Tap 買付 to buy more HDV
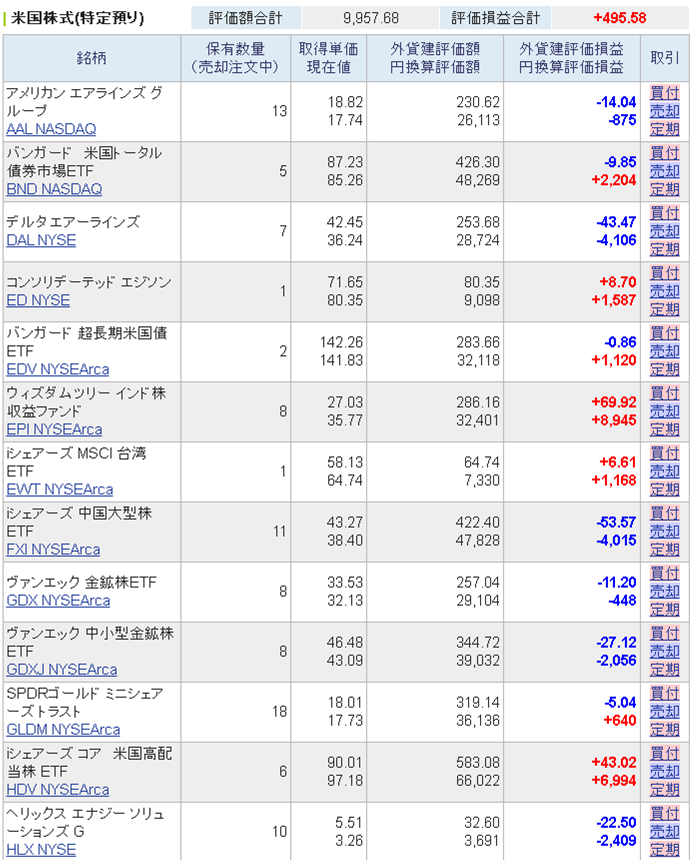Screen dimensions: 693x860 point(664,753)
